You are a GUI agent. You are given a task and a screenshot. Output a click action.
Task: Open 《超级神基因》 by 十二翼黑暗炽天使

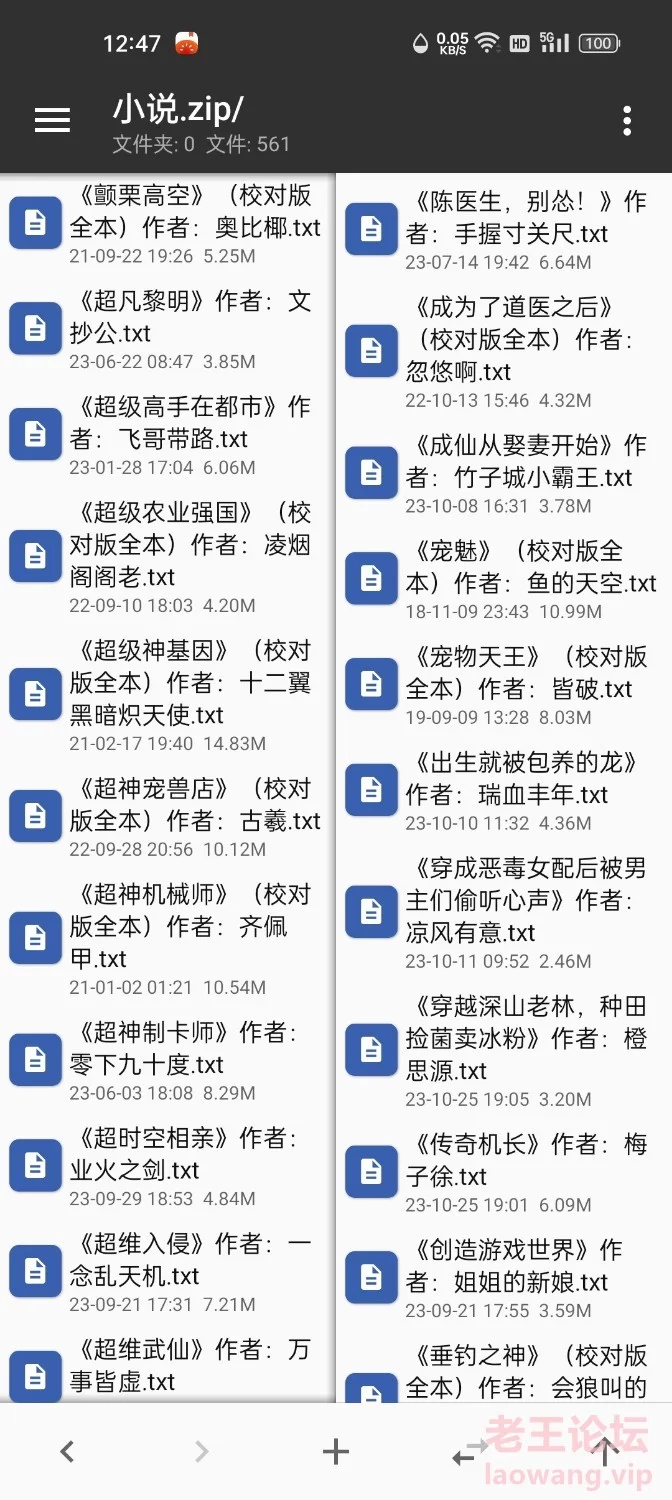click(168, 694)
